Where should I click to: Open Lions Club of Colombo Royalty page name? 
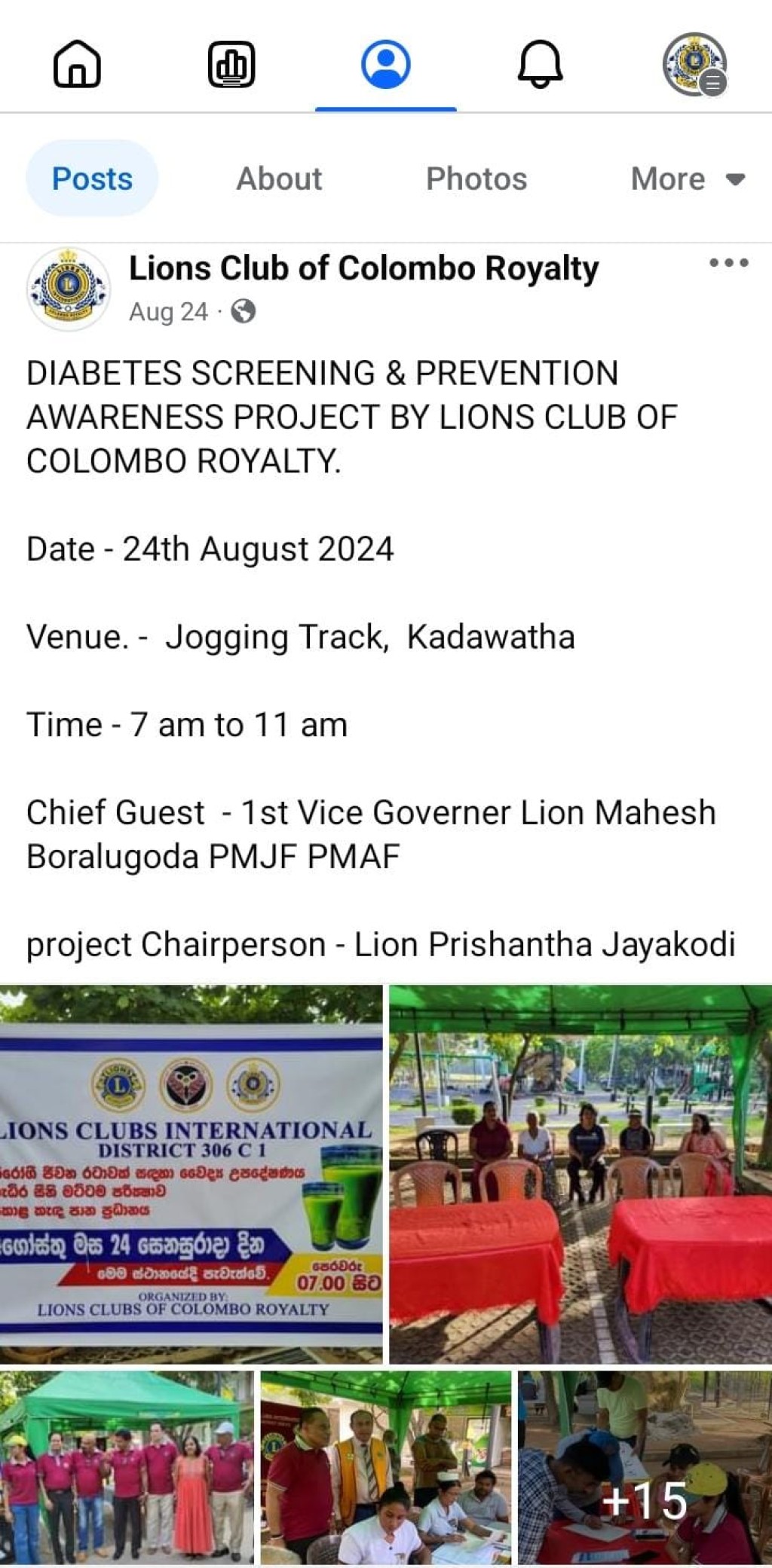tap(363, 268)
